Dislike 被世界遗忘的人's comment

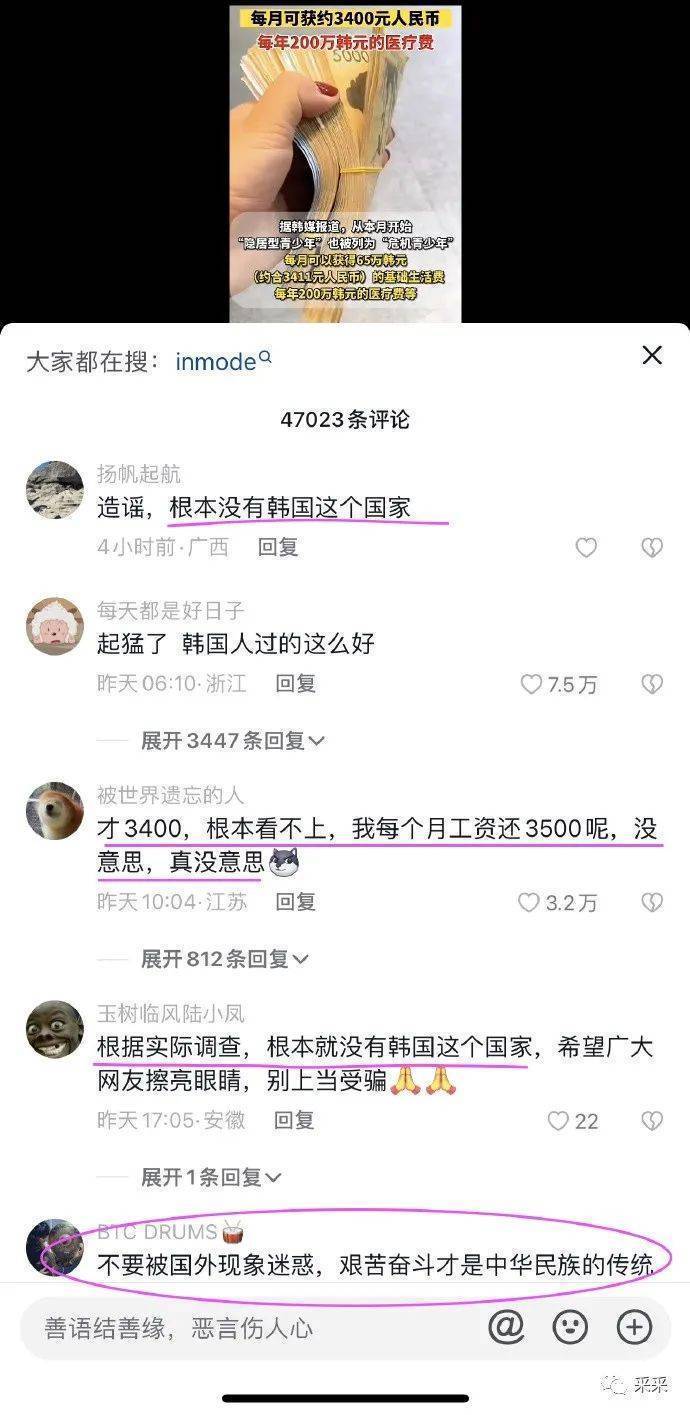click(x=652, y=902)
